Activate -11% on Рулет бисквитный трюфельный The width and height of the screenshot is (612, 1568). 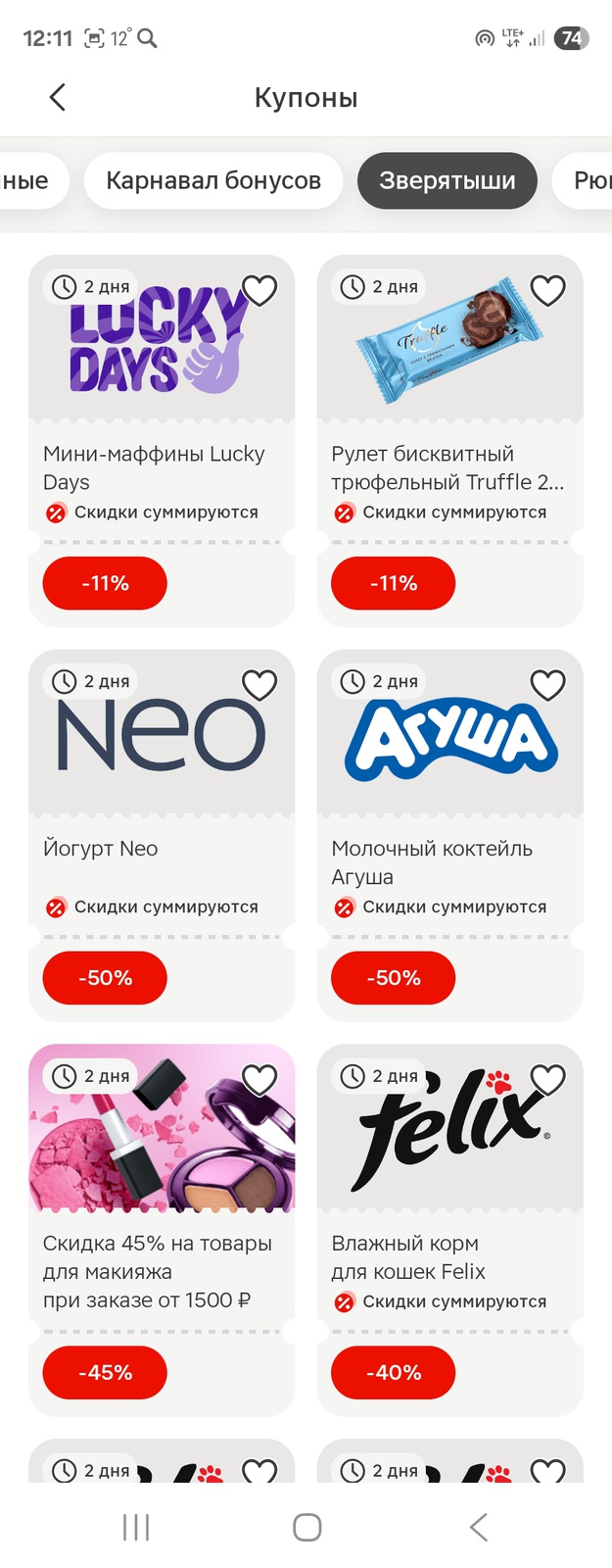click(393, 583)
